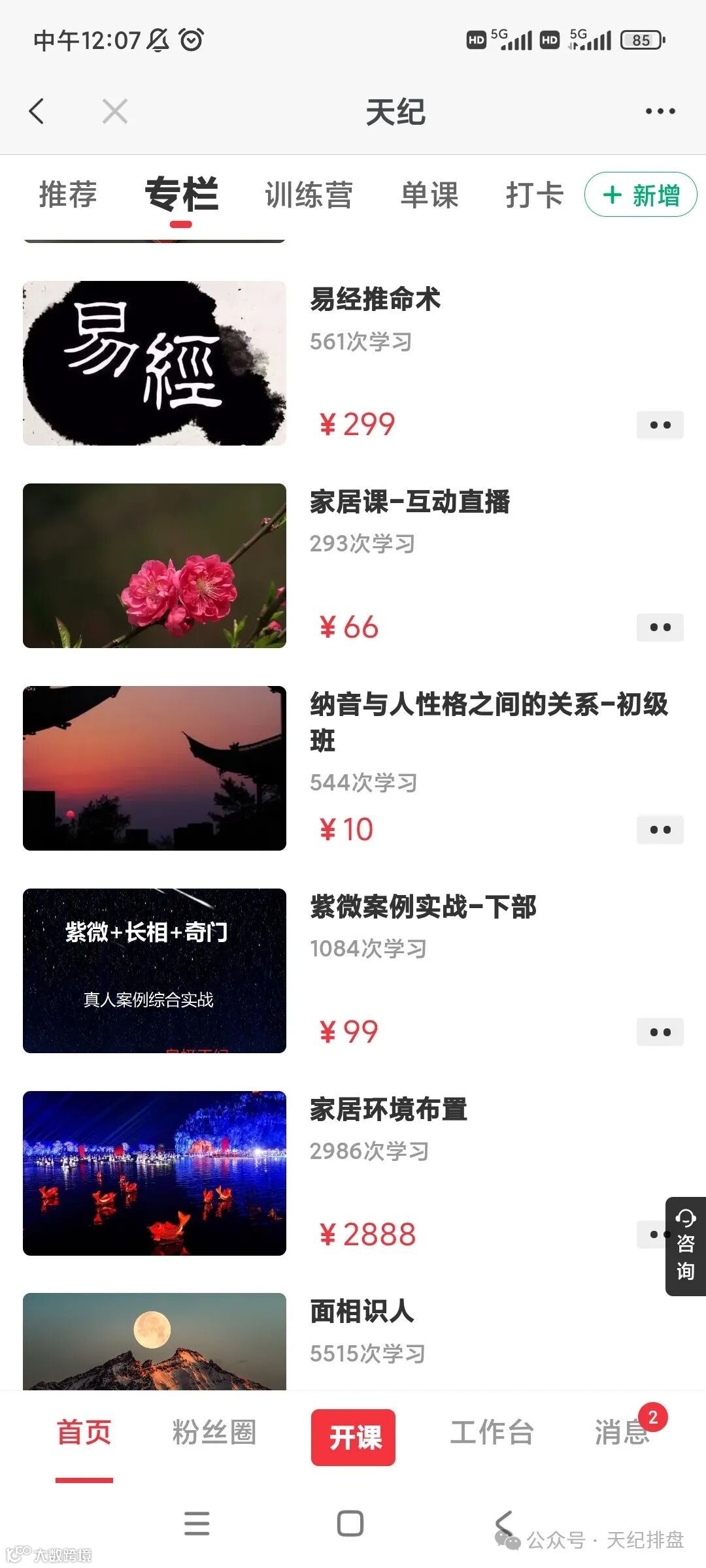View the 家居课-互动直播 course
Screen dimensions: 706x1568
pos(410,502)
